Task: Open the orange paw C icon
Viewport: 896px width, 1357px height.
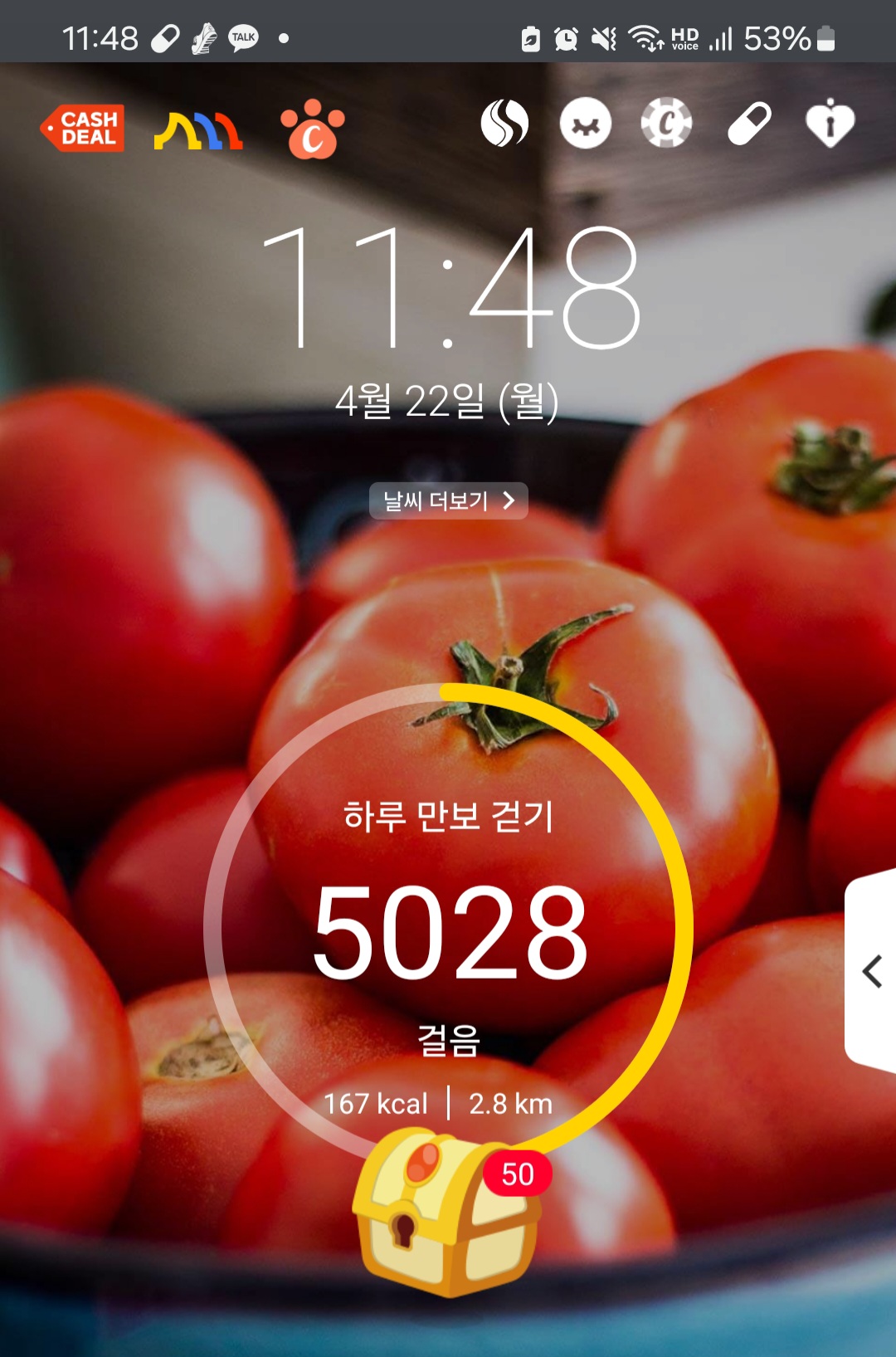Action: coord(312,129)
